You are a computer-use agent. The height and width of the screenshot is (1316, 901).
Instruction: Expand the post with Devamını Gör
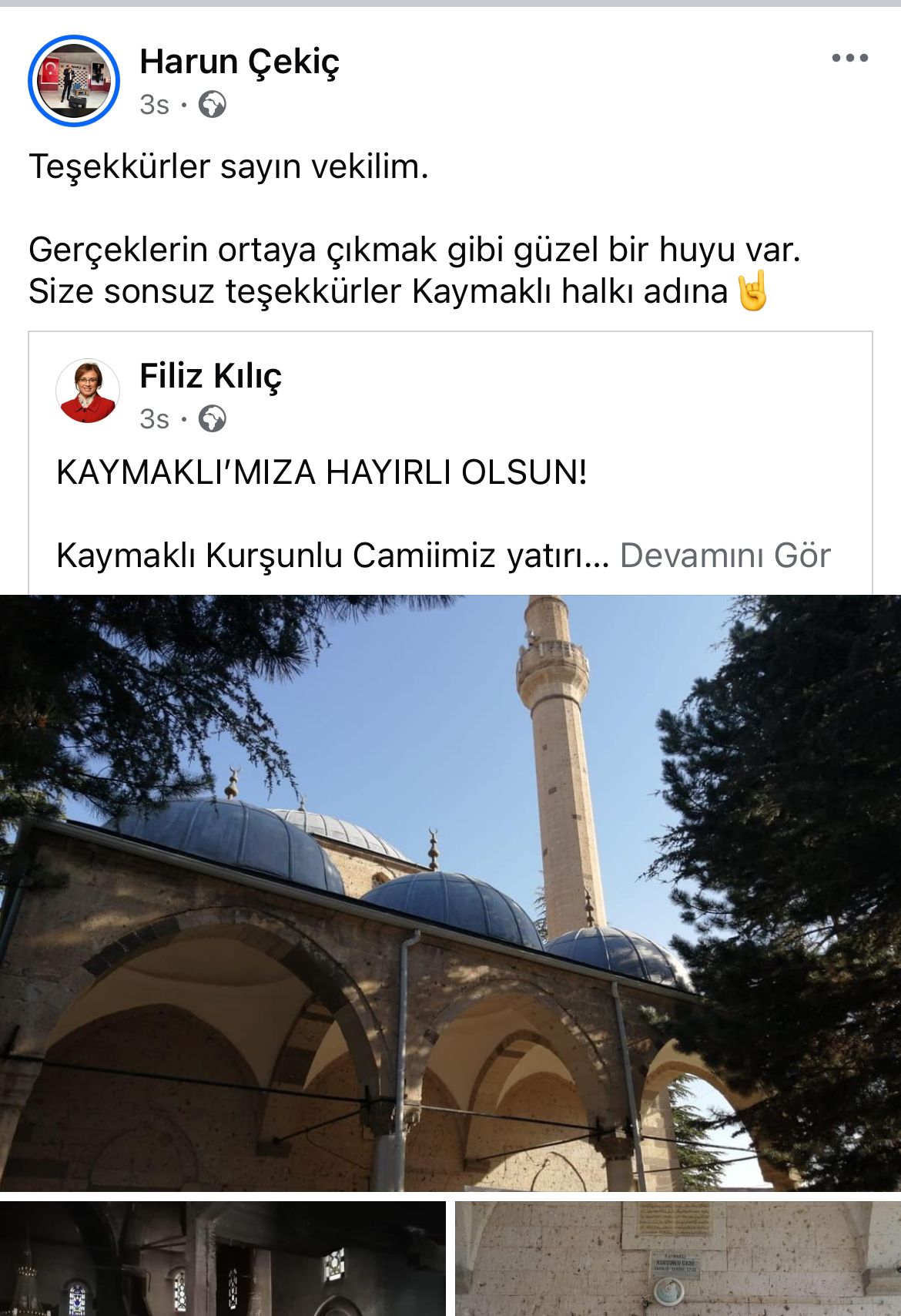(726, 552)
